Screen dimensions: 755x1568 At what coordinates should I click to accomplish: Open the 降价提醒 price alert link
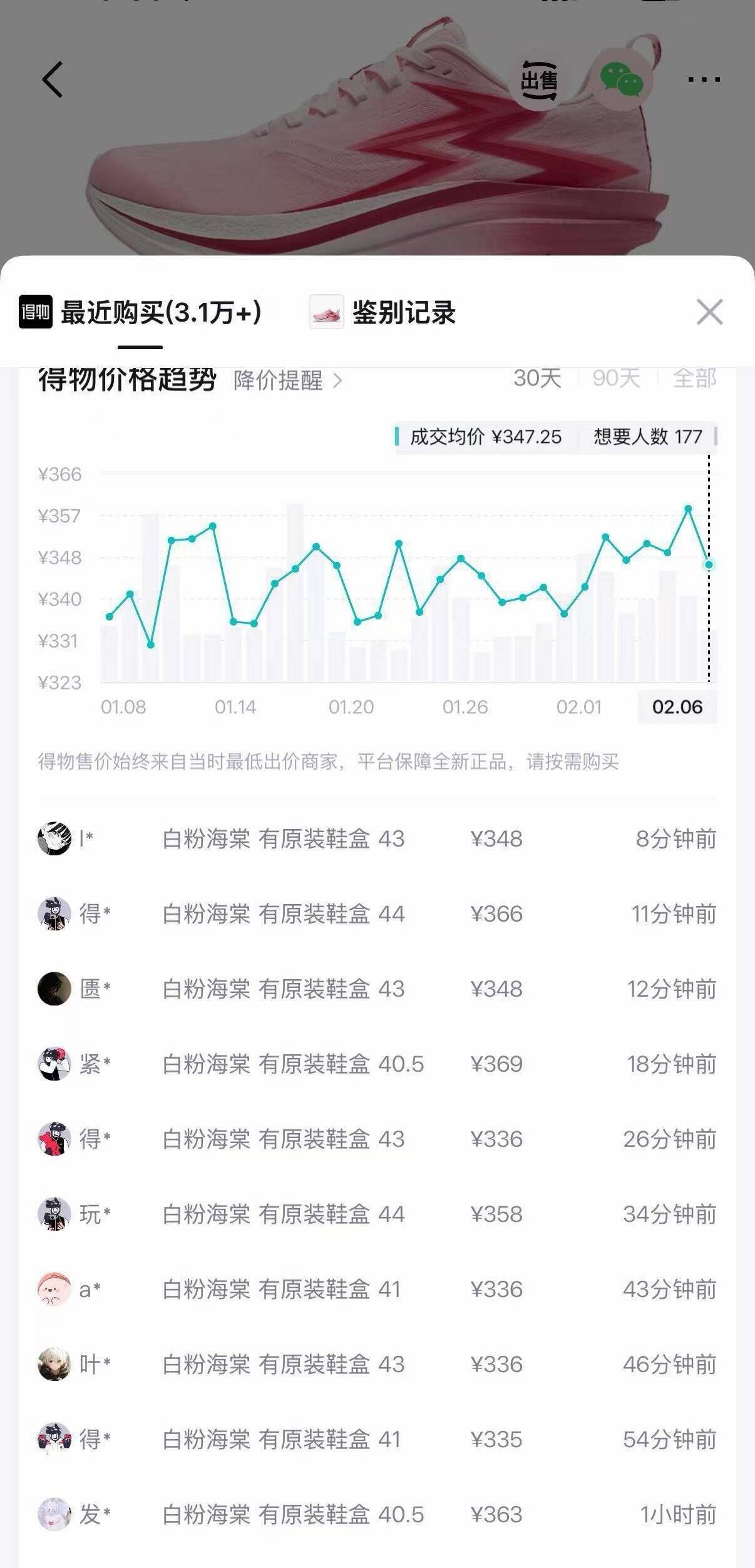(287, 380)
